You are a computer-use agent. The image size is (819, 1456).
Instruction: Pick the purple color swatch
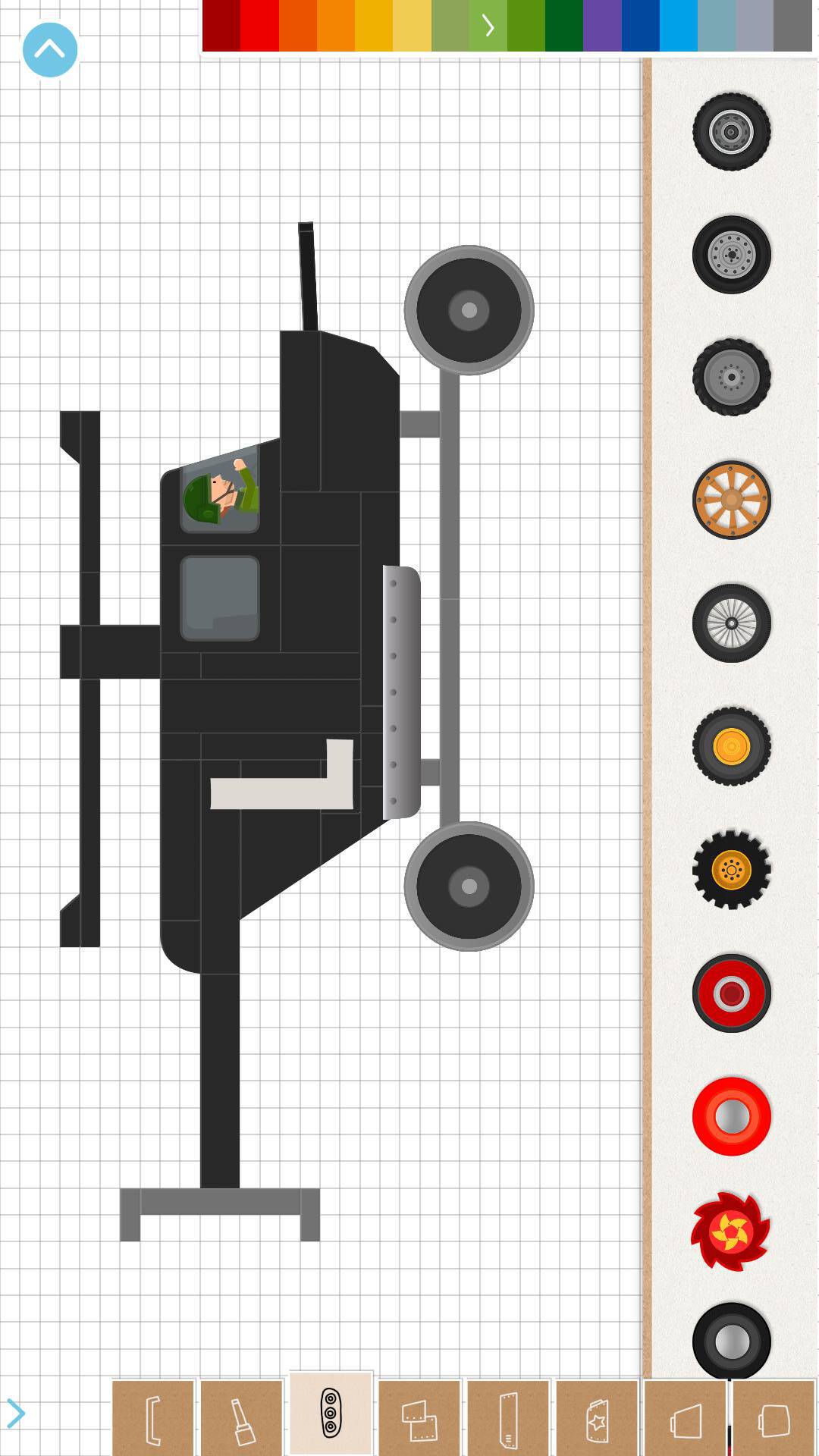(x=602, y=26)
